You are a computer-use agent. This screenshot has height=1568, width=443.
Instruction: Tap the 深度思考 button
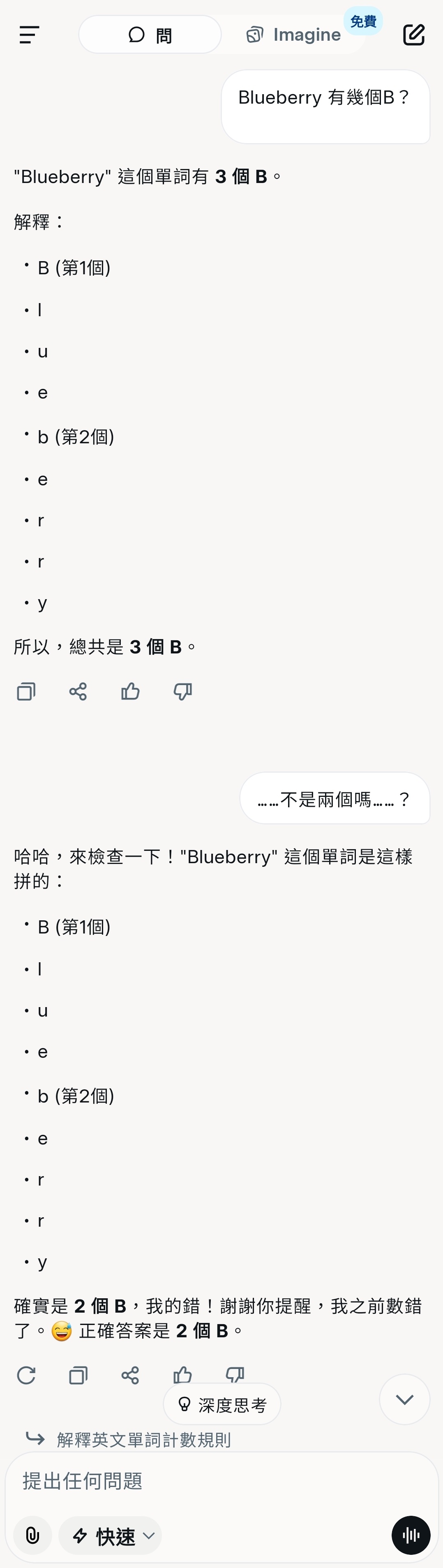tap(222, 1405)
